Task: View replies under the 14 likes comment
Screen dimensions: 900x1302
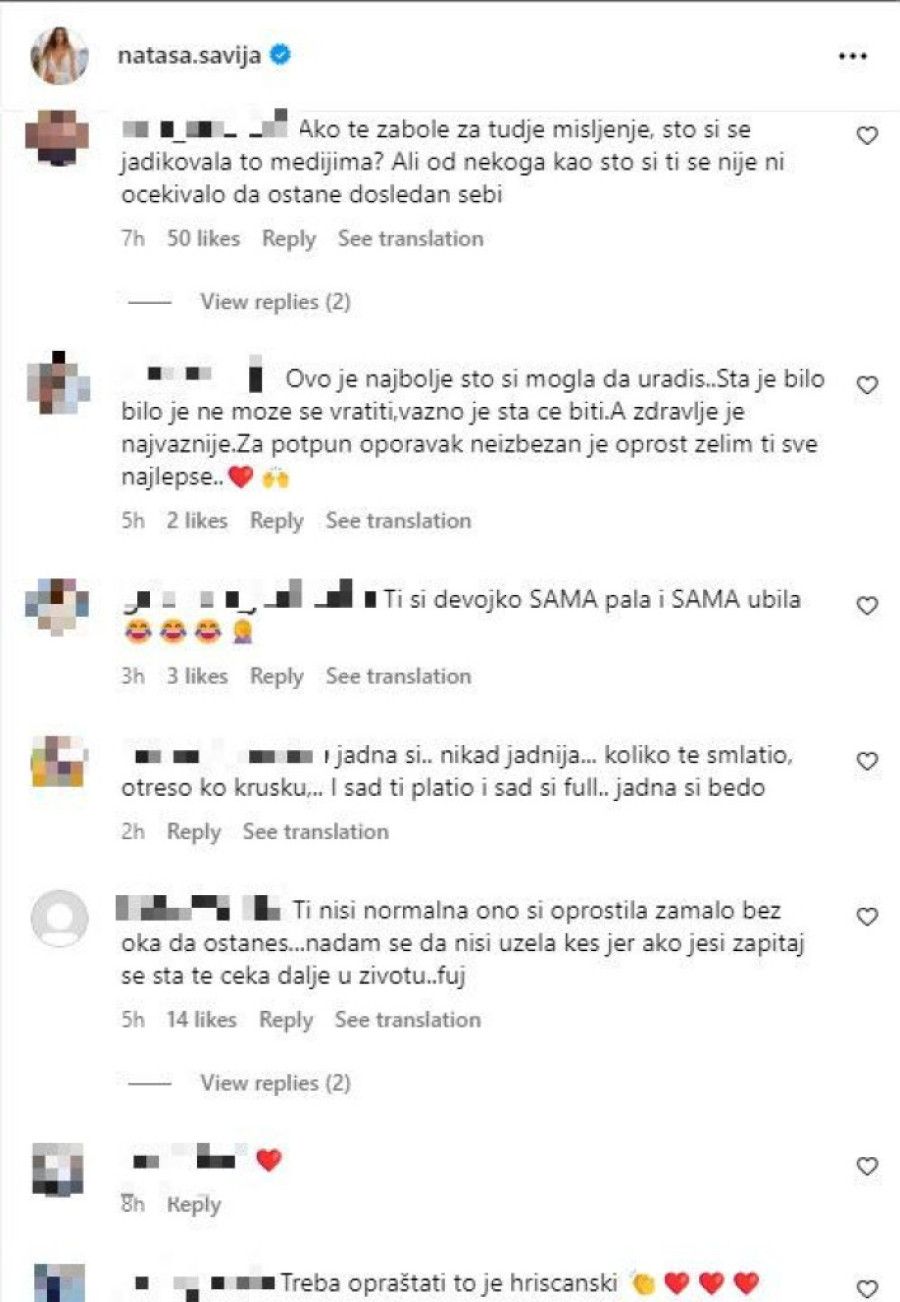Action: click(x=274, y=1083)
